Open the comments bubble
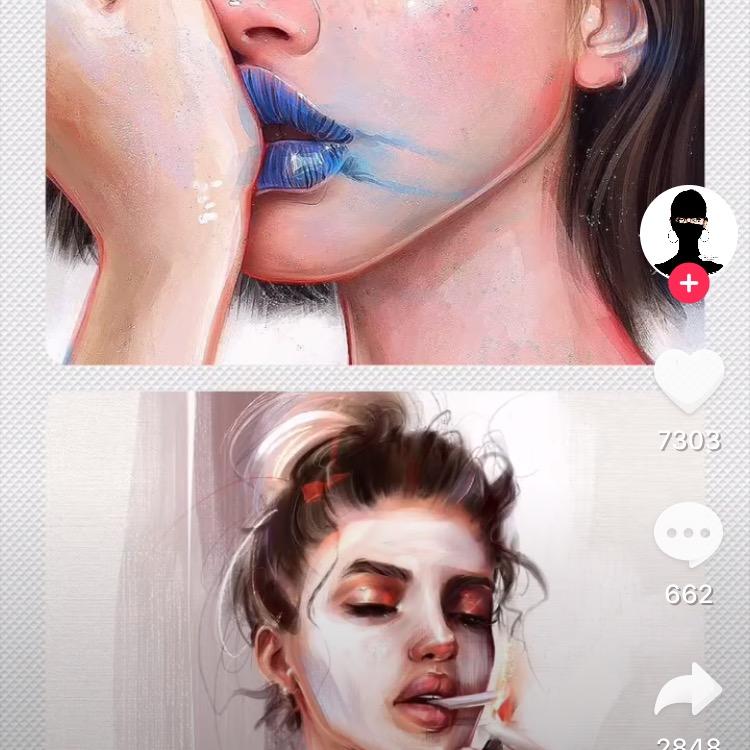The width and height of the screenshot is (750, 750). 688,535
